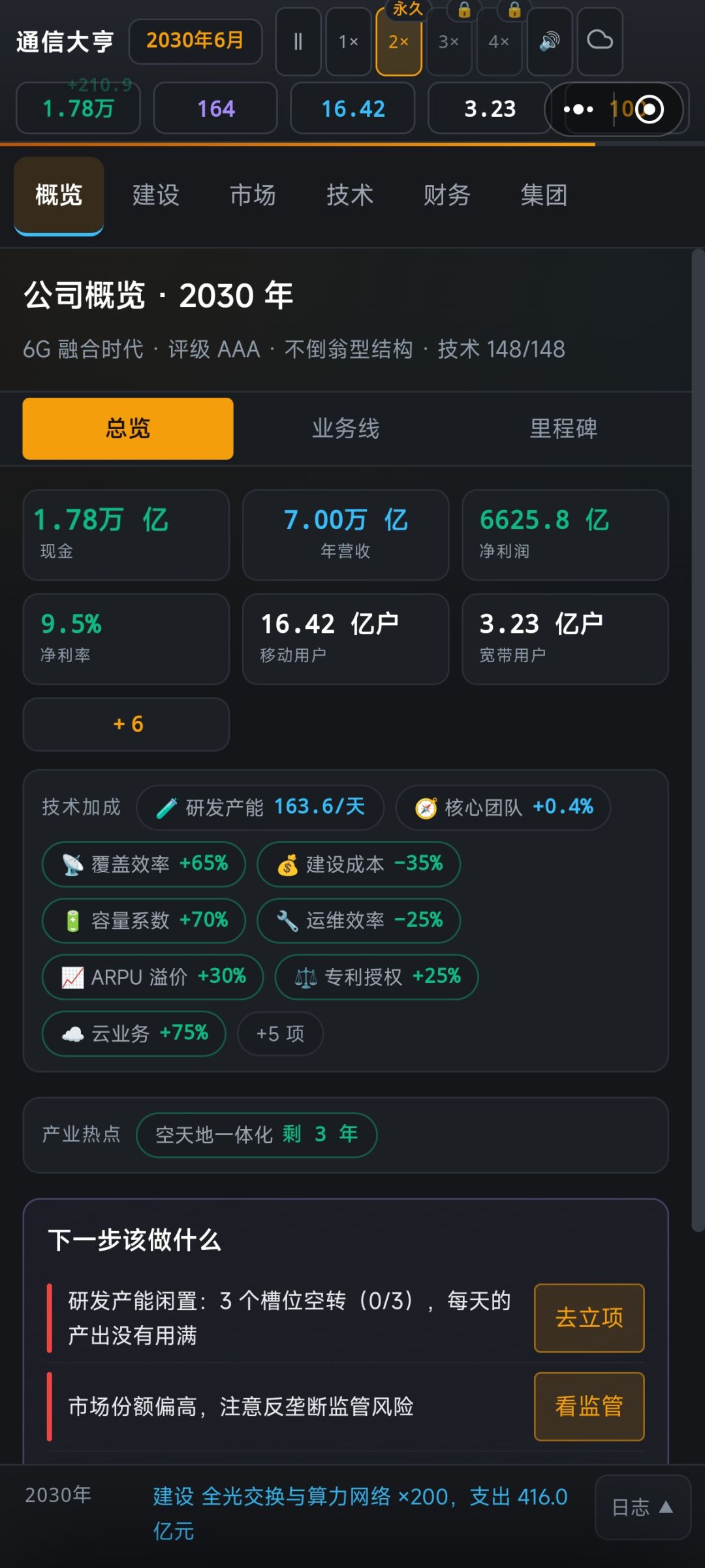This screenshot has width=705, height=1568.
Task: Open the mini-program three-dots menu
Action: pyautogui.click(x=578, y=109)
